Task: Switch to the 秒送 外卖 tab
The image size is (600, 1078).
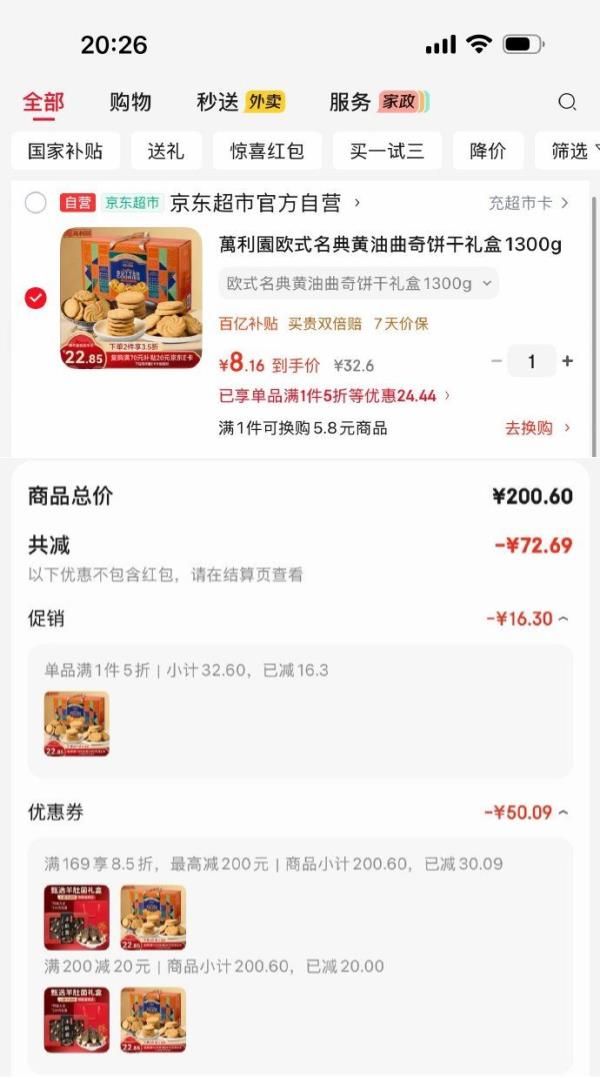Action: 240,102
